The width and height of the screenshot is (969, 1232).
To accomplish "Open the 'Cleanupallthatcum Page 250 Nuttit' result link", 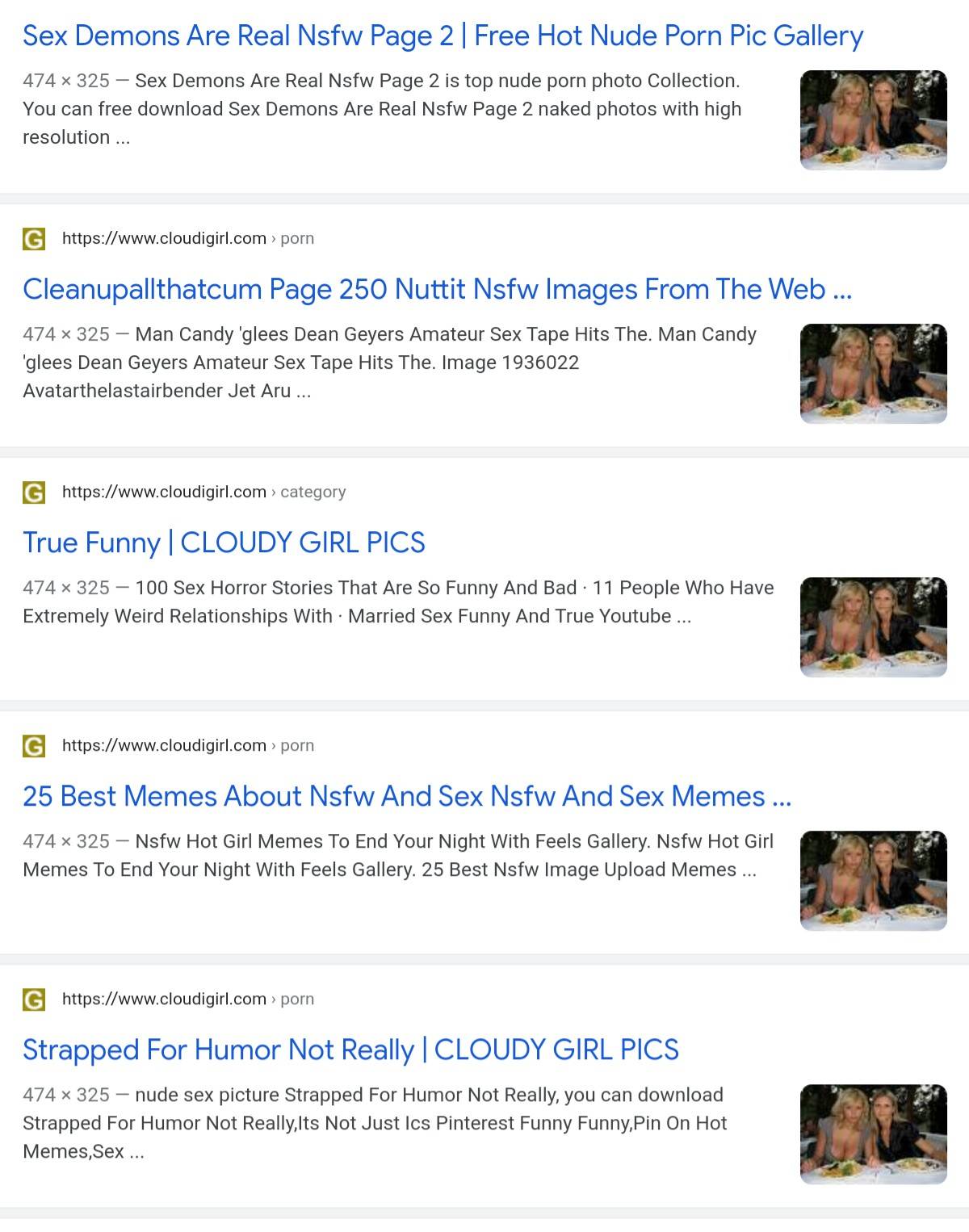I will pyautogui.click(x=437, y=290).
